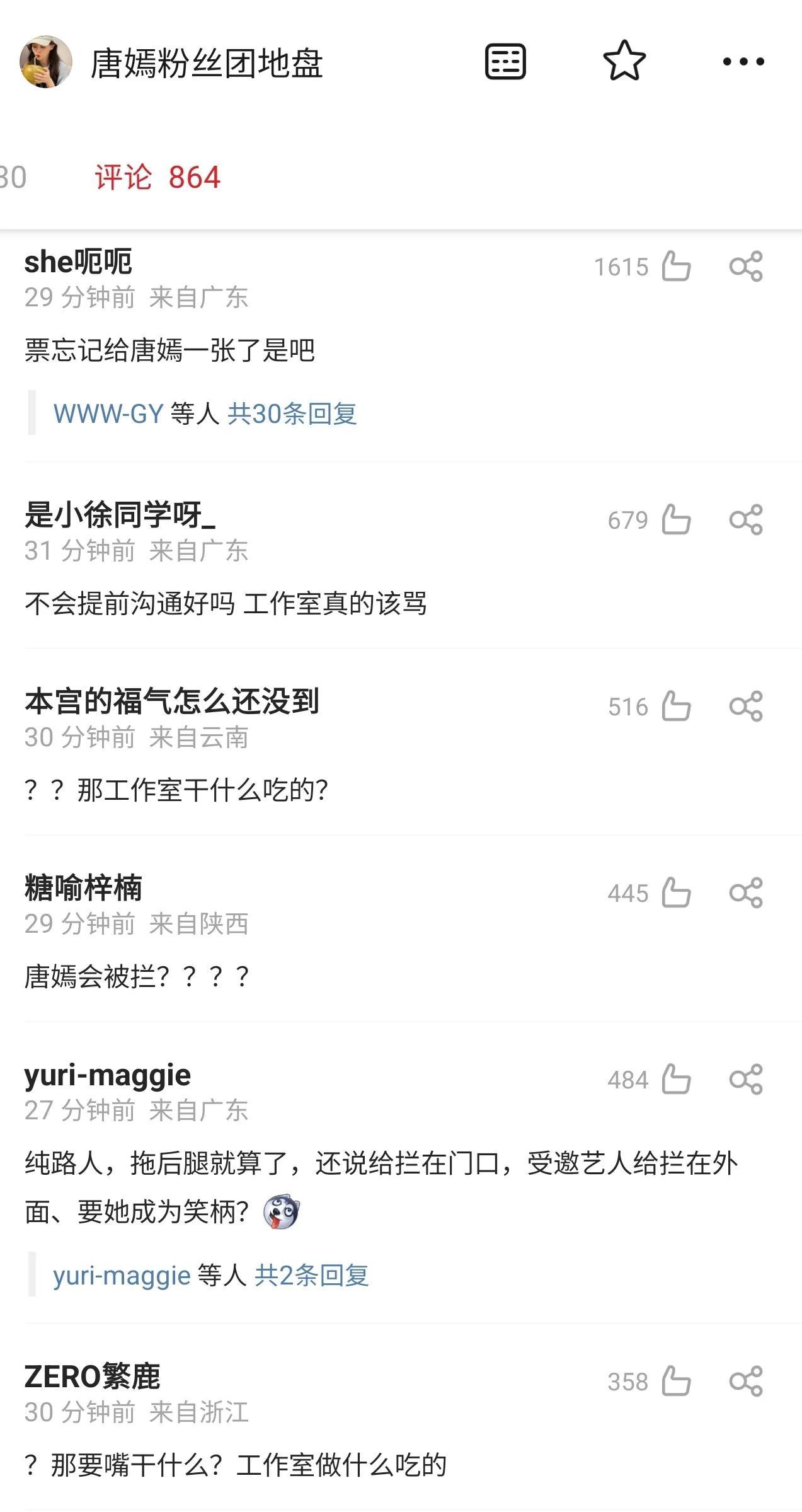
Task: Like 本宫的福气怎么还没到's comment
Action: [676, 707]
